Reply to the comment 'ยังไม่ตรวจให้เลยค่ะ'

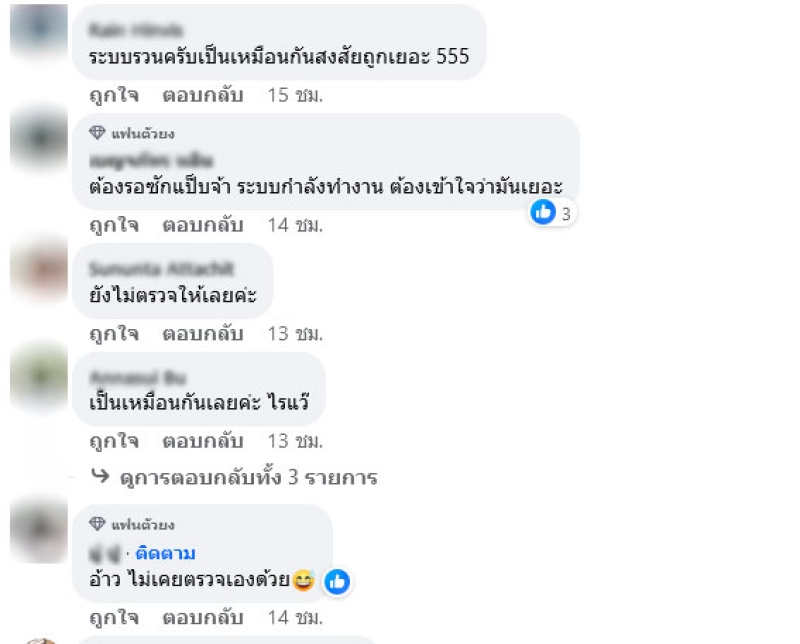203,333
